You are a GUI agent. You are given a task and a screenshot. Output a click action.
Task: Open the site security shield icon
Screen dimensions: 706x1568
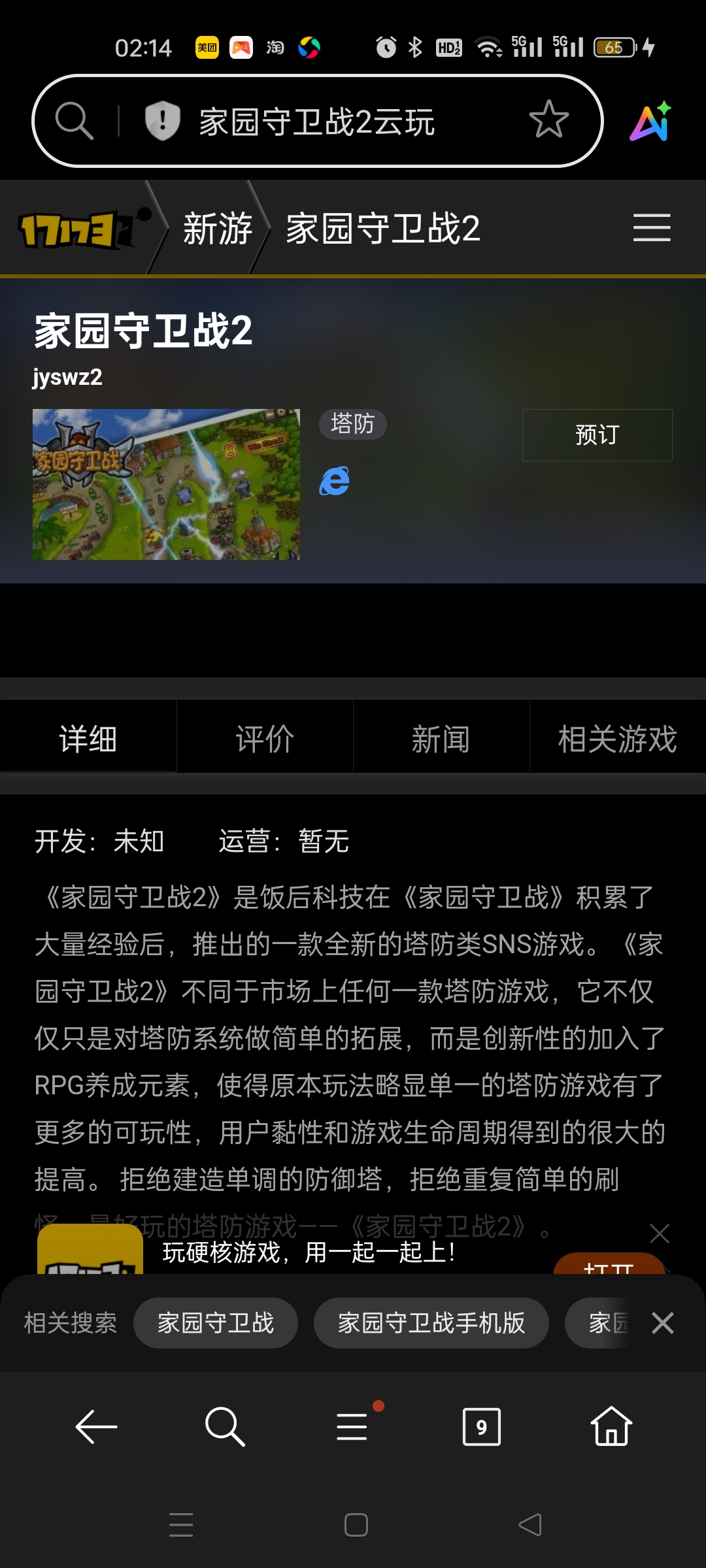click(161, 121)
